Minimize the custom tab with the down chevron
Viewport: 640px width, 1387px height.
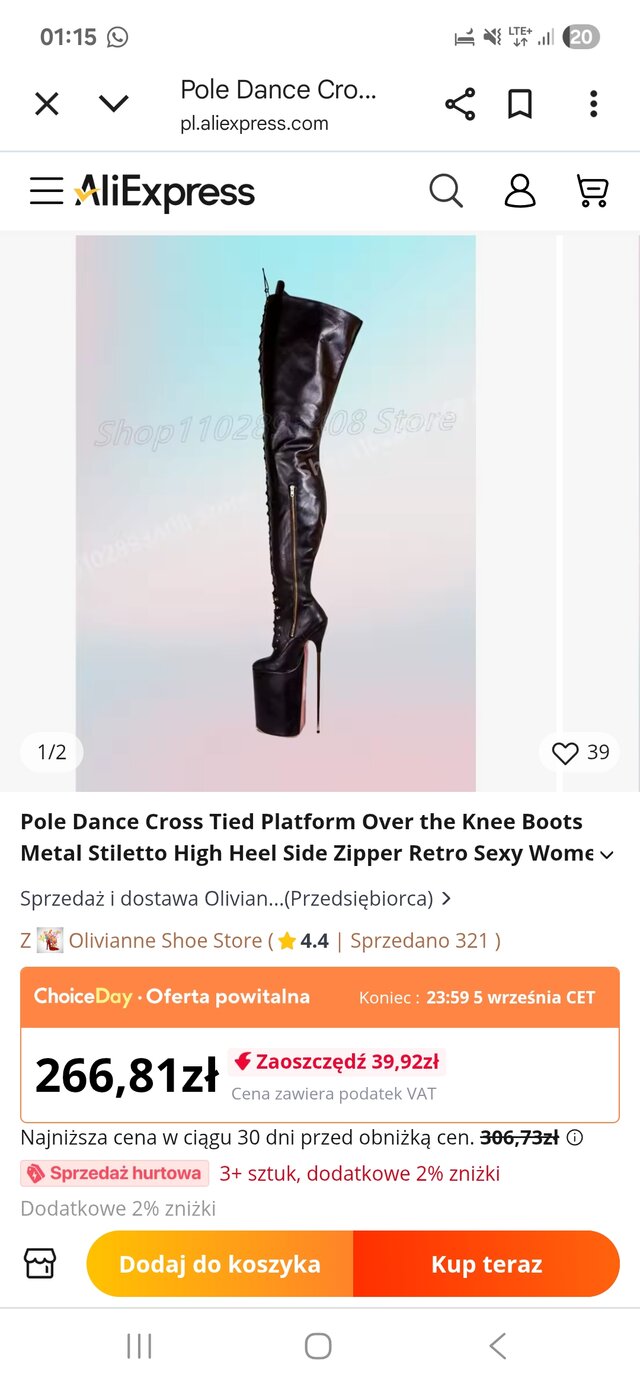[114, 104]
